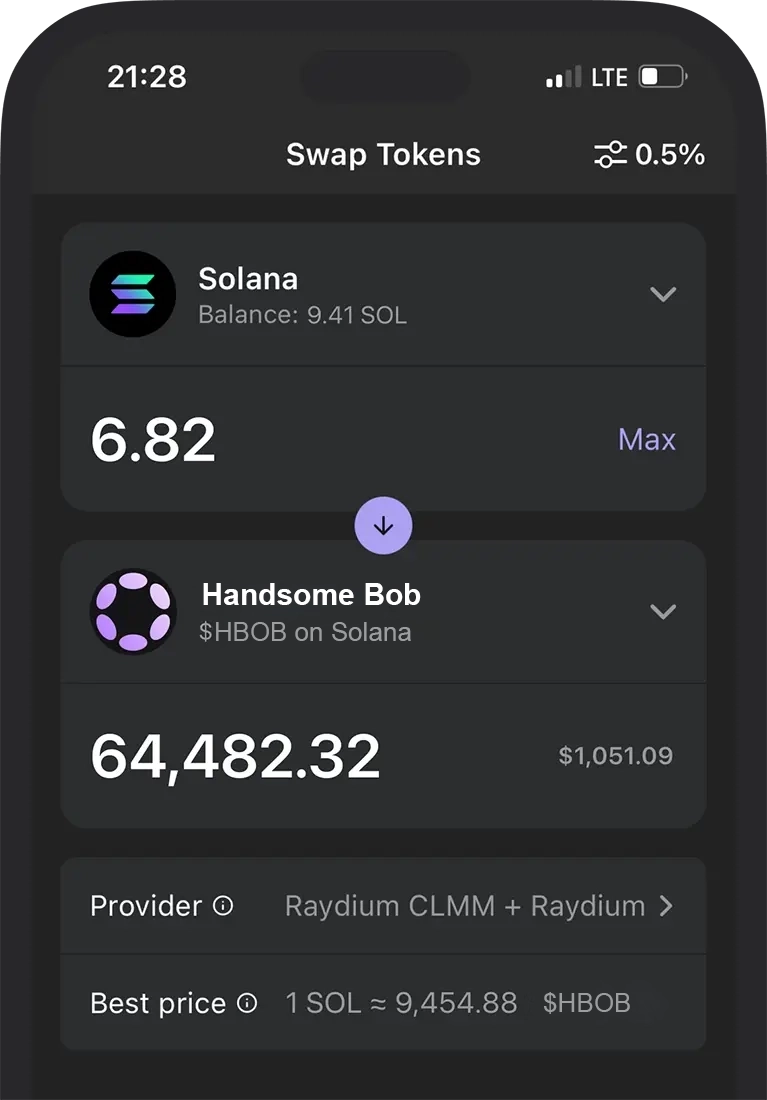This screenshot has width=767, height=1100.
Task: Show info about Provider
Action: [x=224, y=906]
